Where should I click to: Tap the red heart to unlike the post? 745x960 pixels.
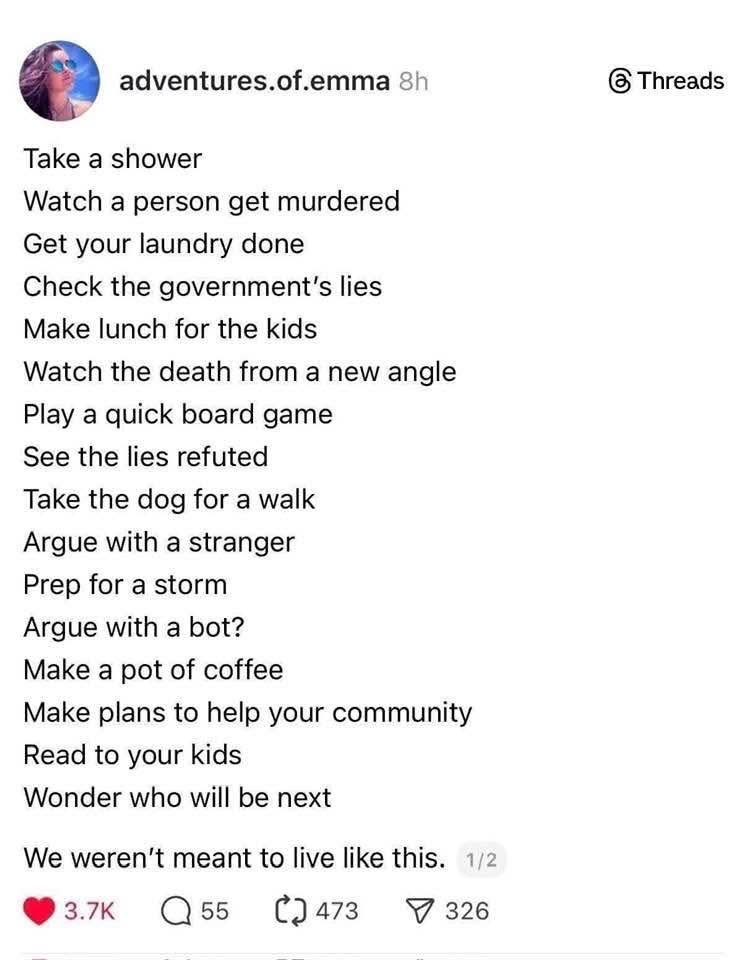39,911
